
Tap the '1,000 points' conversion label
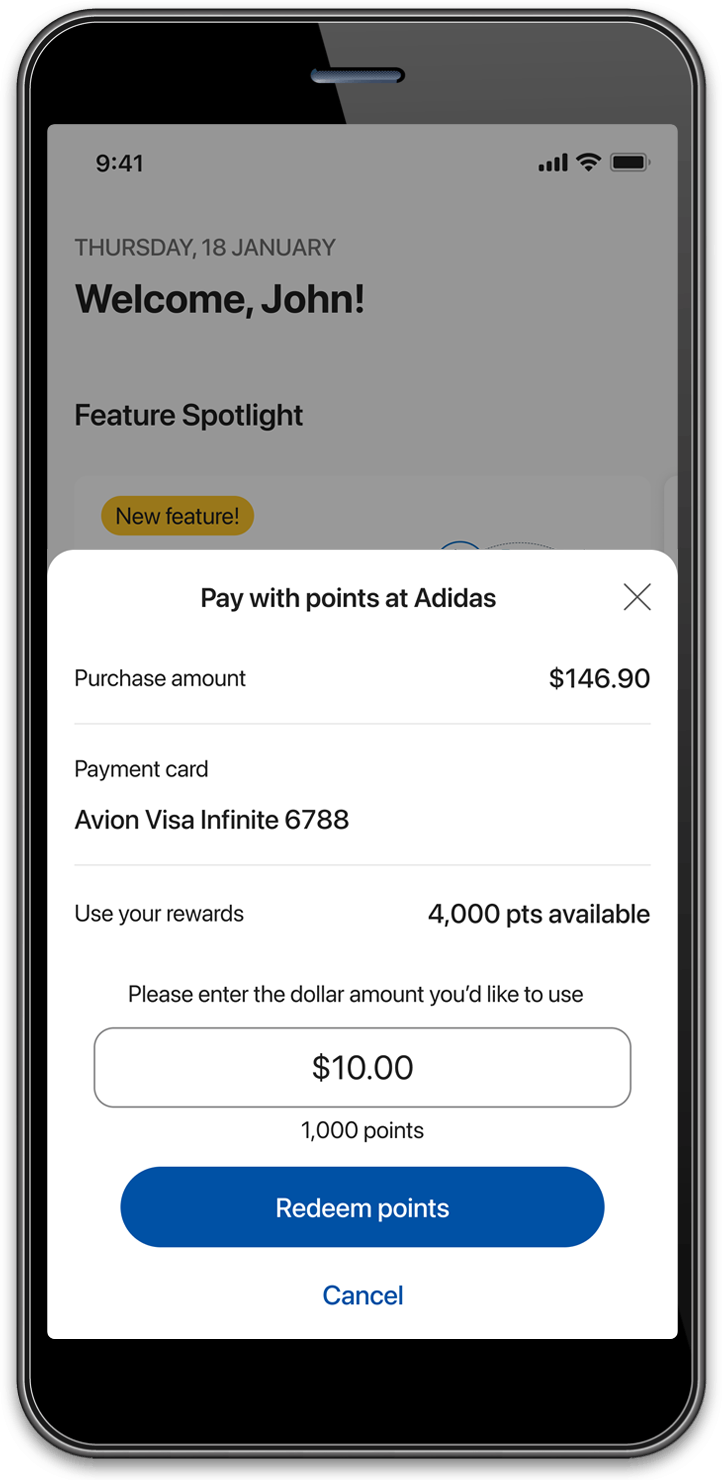point(362,1130)
